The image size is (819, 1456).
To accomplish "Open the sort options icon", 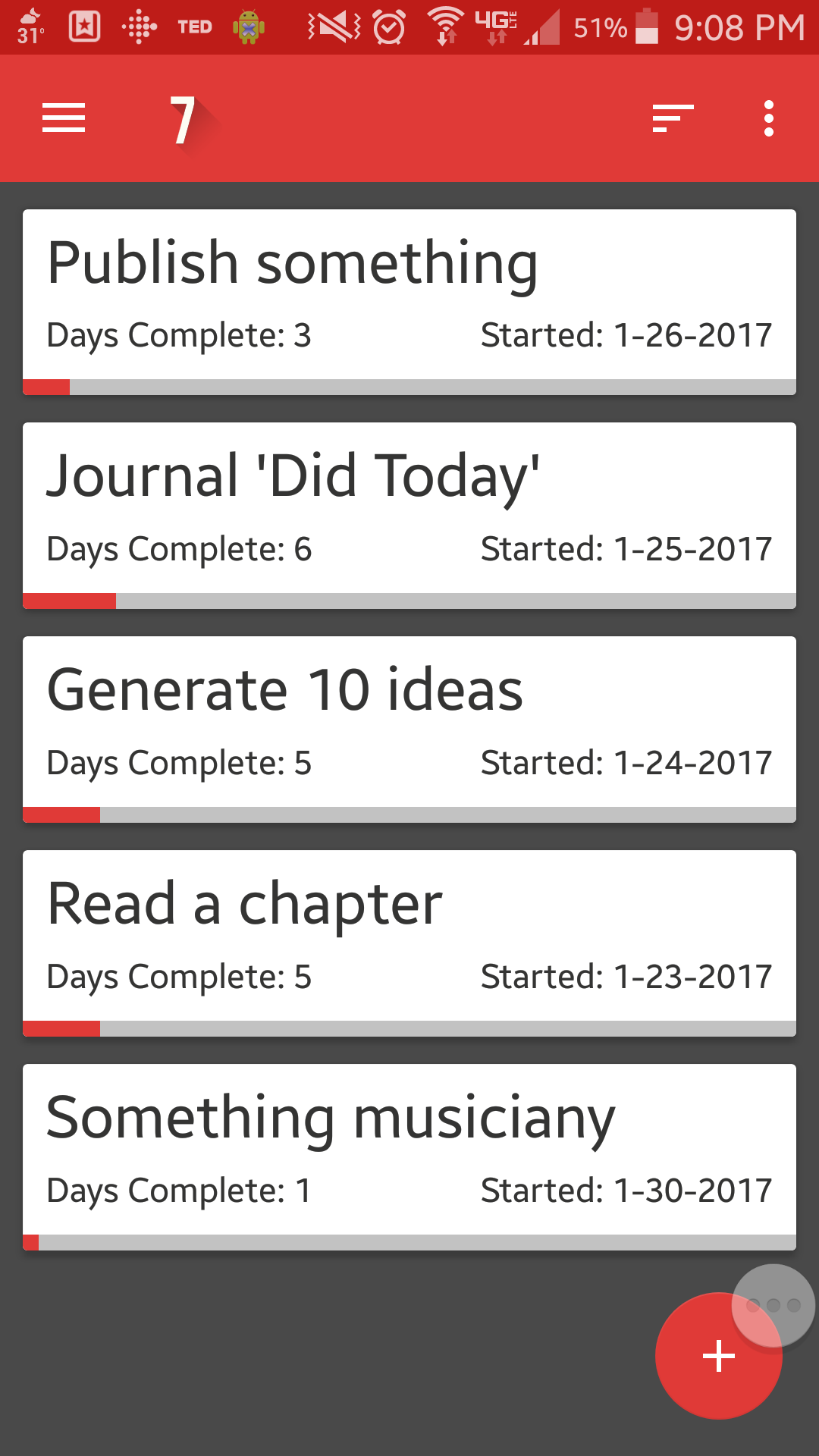I will tap(673, 118).
